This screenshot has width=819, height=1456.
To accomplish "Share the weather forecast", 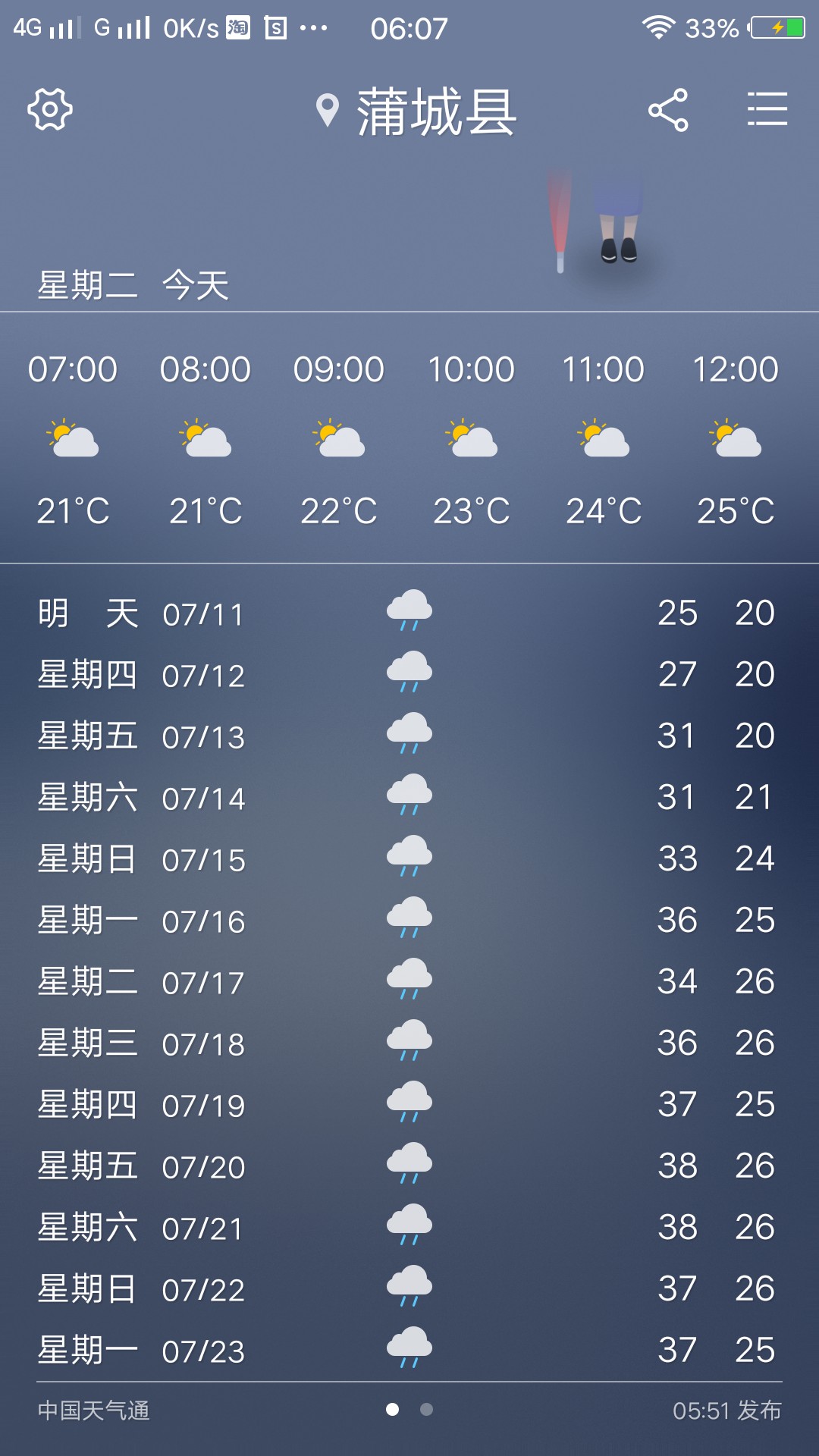I will (x=668, y=111).
